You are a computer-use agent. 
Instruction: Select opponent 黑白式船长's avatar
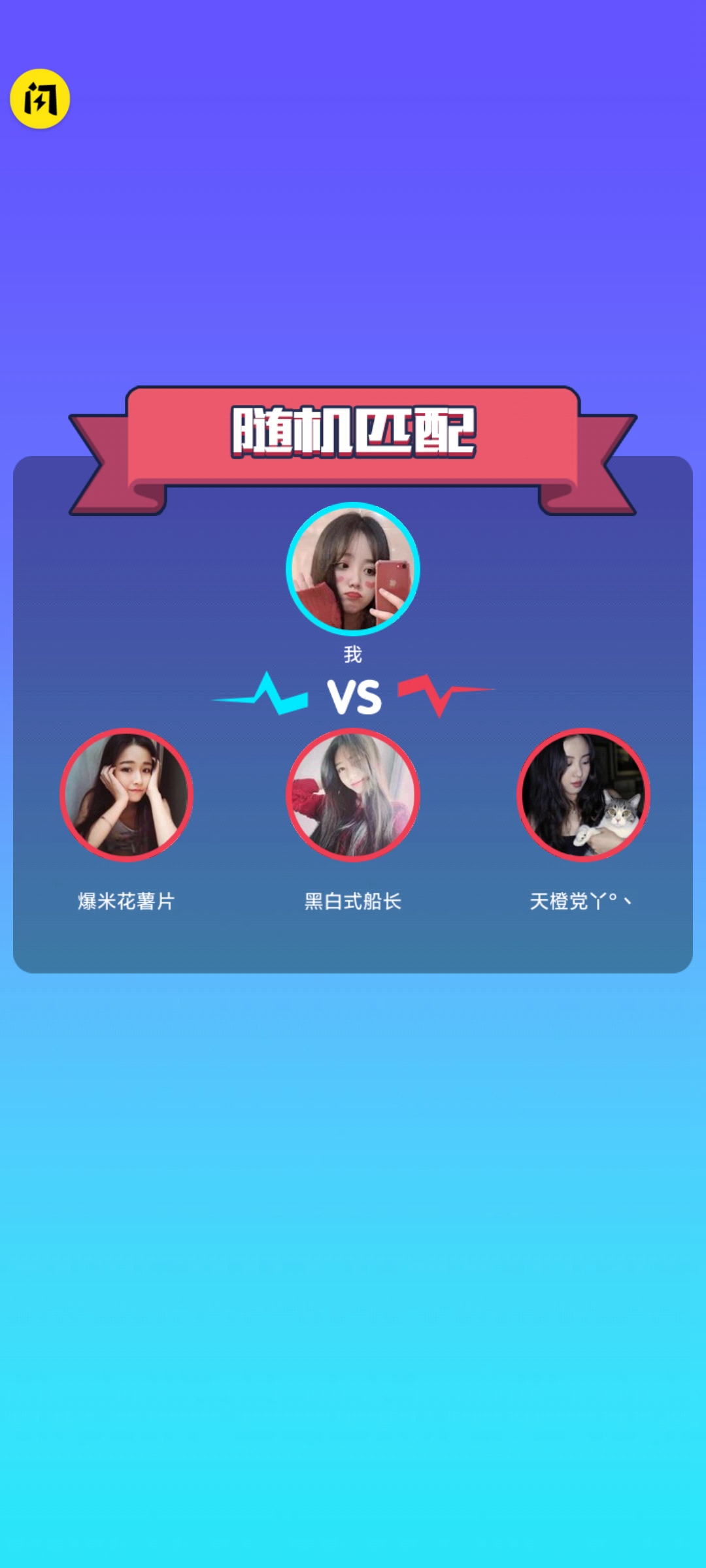pos(353,795)
